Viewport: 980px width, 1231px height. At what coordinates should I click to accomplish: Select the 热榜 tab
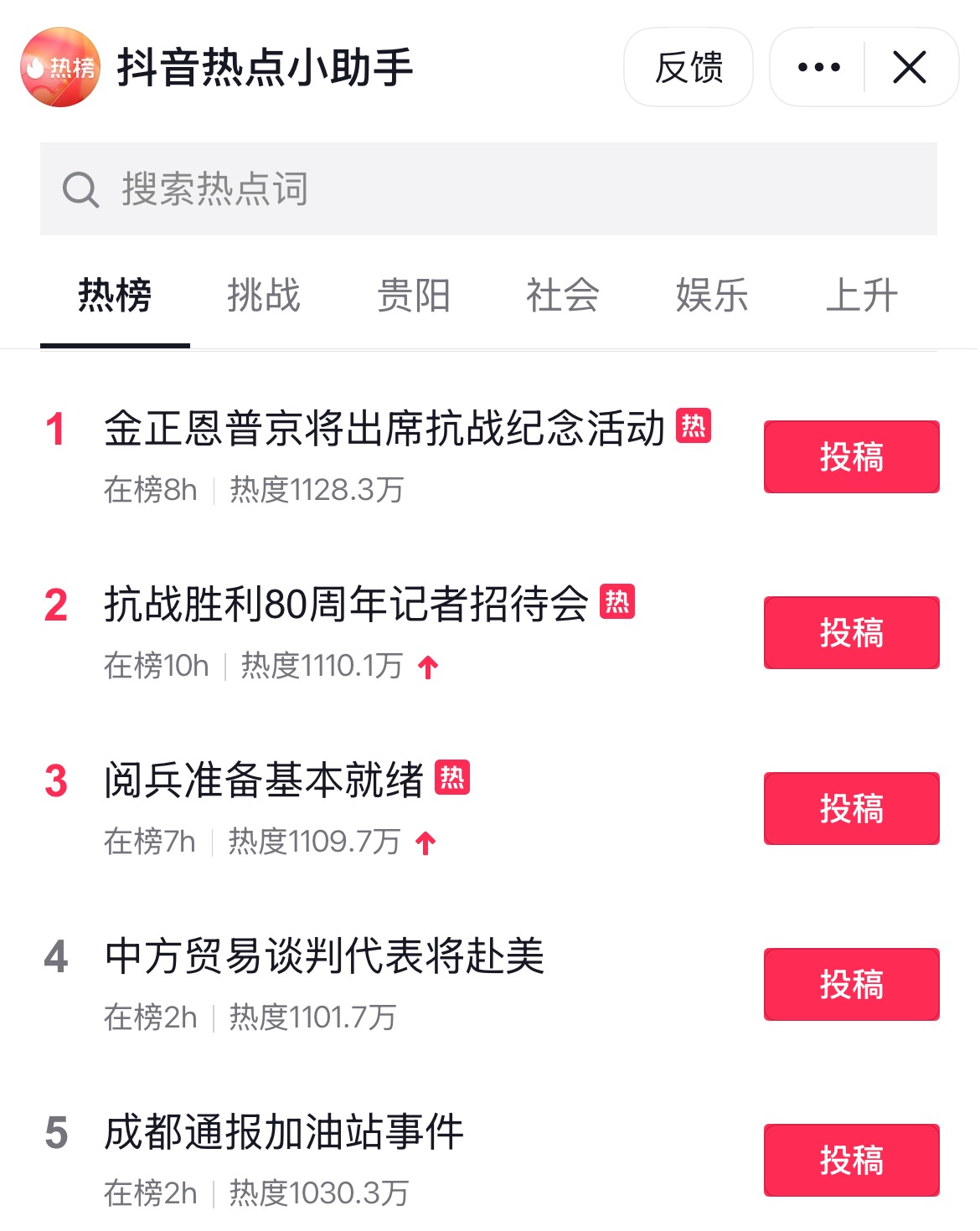point(115,296)
